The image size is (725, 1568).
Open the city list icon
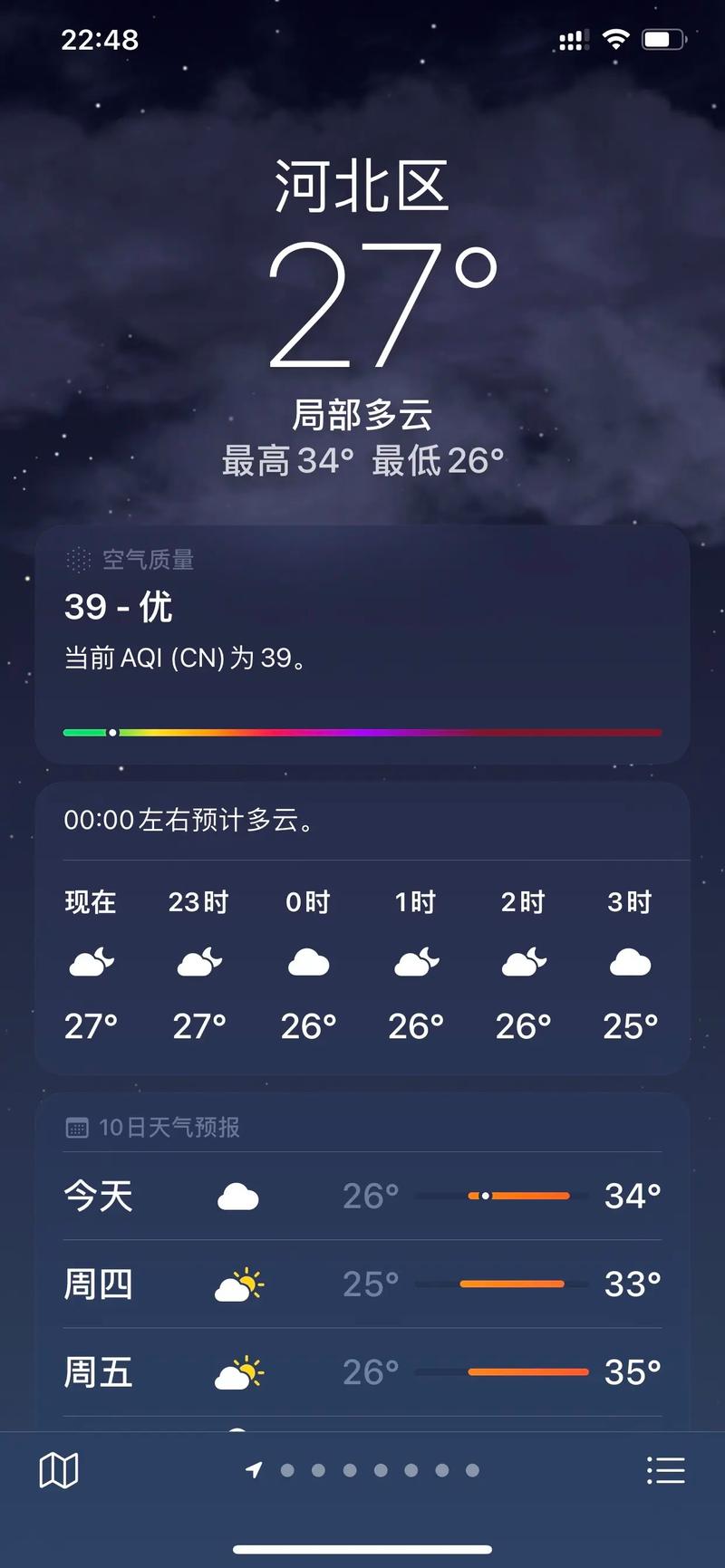pyautogui.click(x=666, y=1470)
